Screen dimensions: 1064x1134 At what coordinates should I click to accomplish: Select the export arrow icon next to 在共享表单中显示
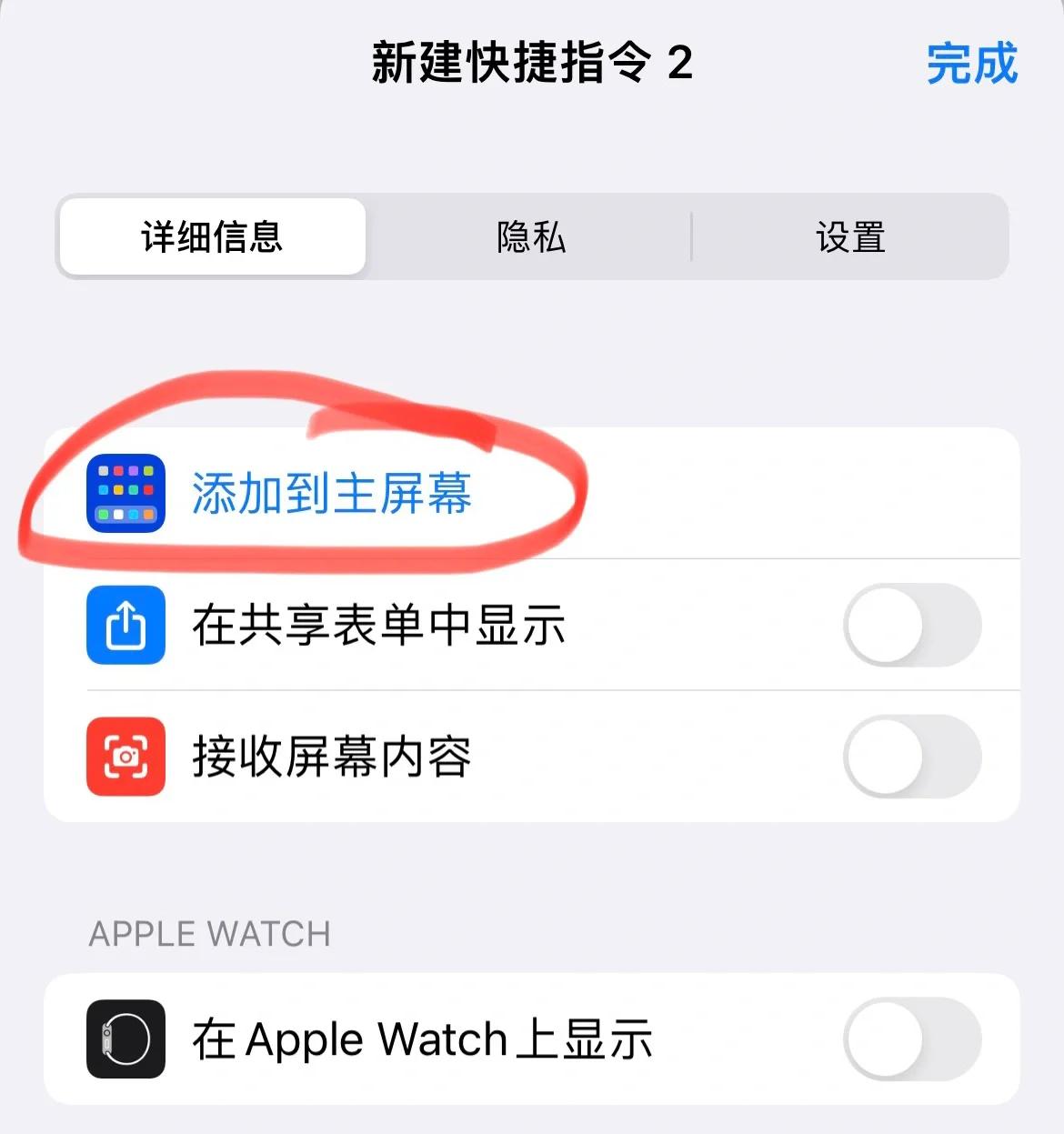125,625
